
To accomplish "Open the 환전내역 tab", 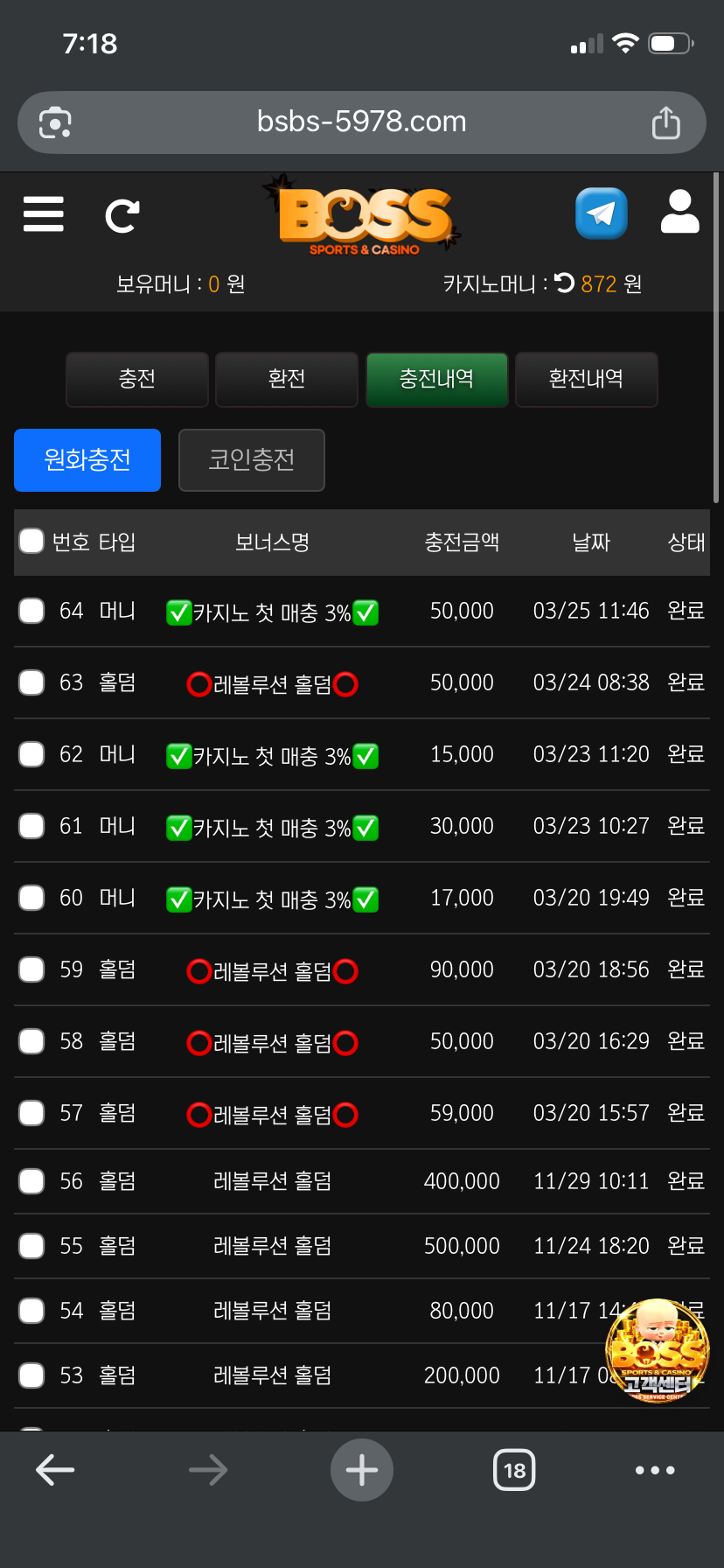I will tap(586, 379).
